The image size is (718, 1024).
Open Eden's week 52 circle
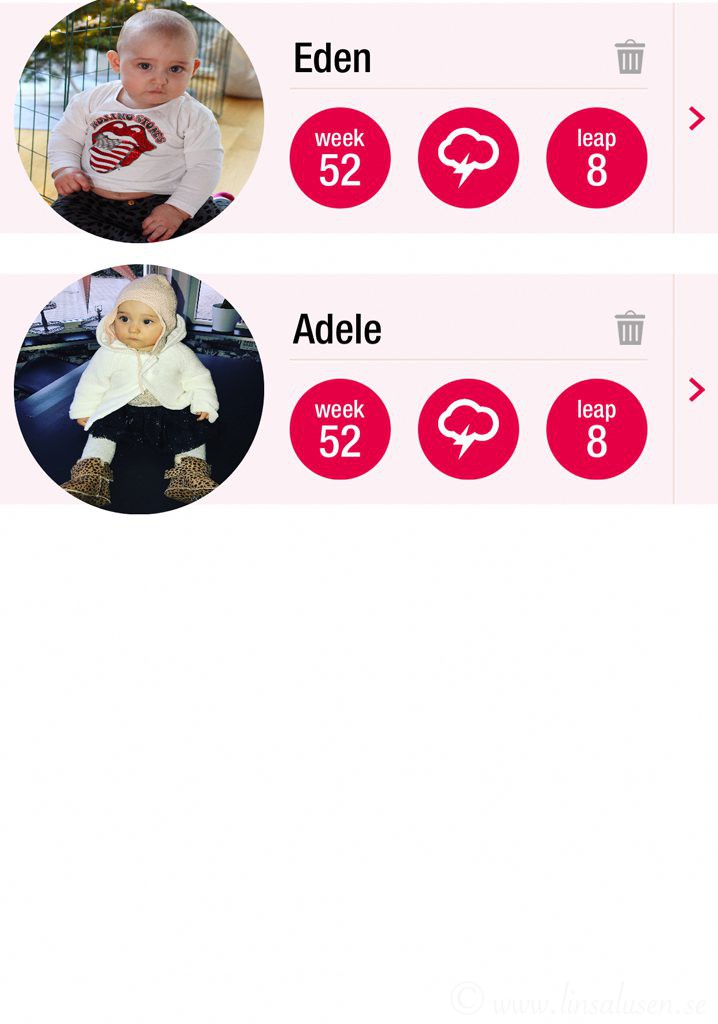[x=340, y=158]
